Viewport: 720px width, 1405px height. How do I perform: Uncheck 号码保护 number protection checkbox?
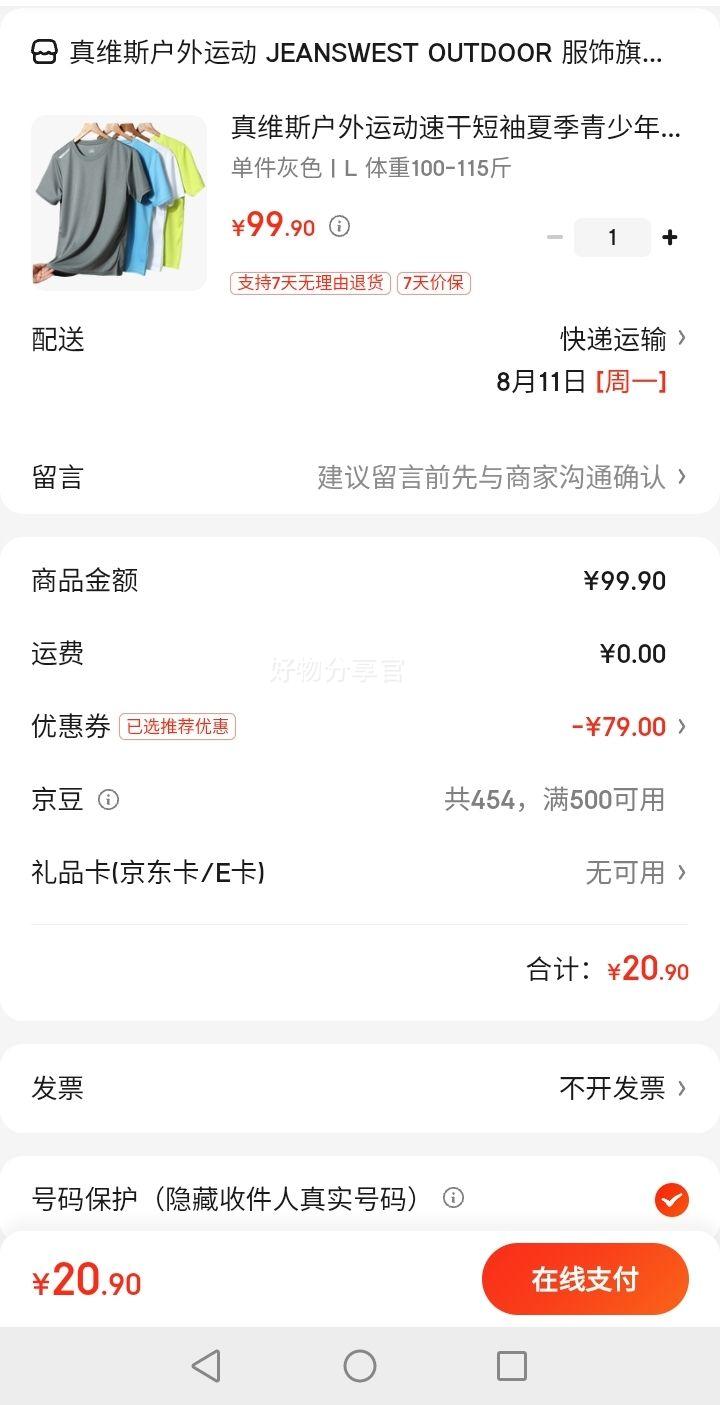coord(671,1199)
